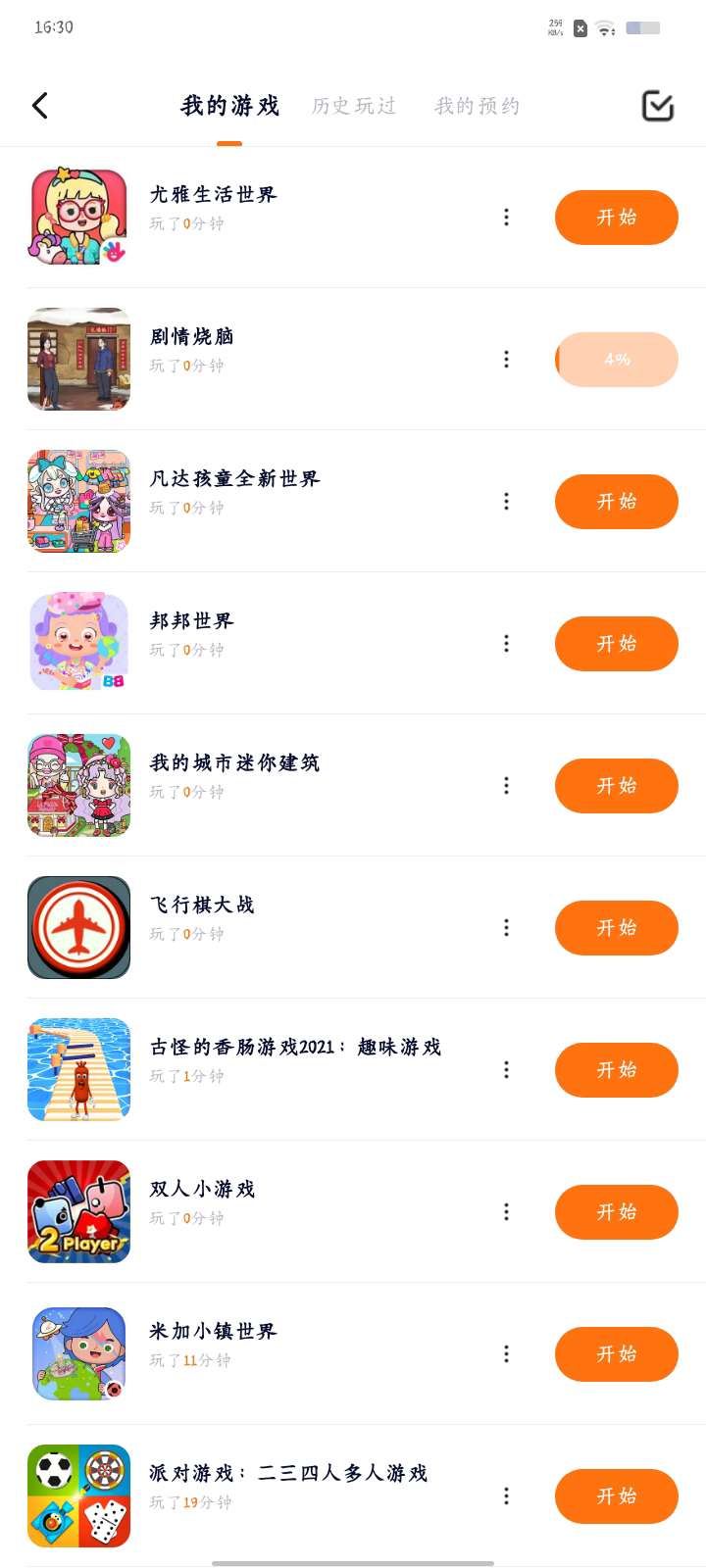Open the multi-select edit checkbox icon
Screen dimensions: 706x1568
point(657,106)
